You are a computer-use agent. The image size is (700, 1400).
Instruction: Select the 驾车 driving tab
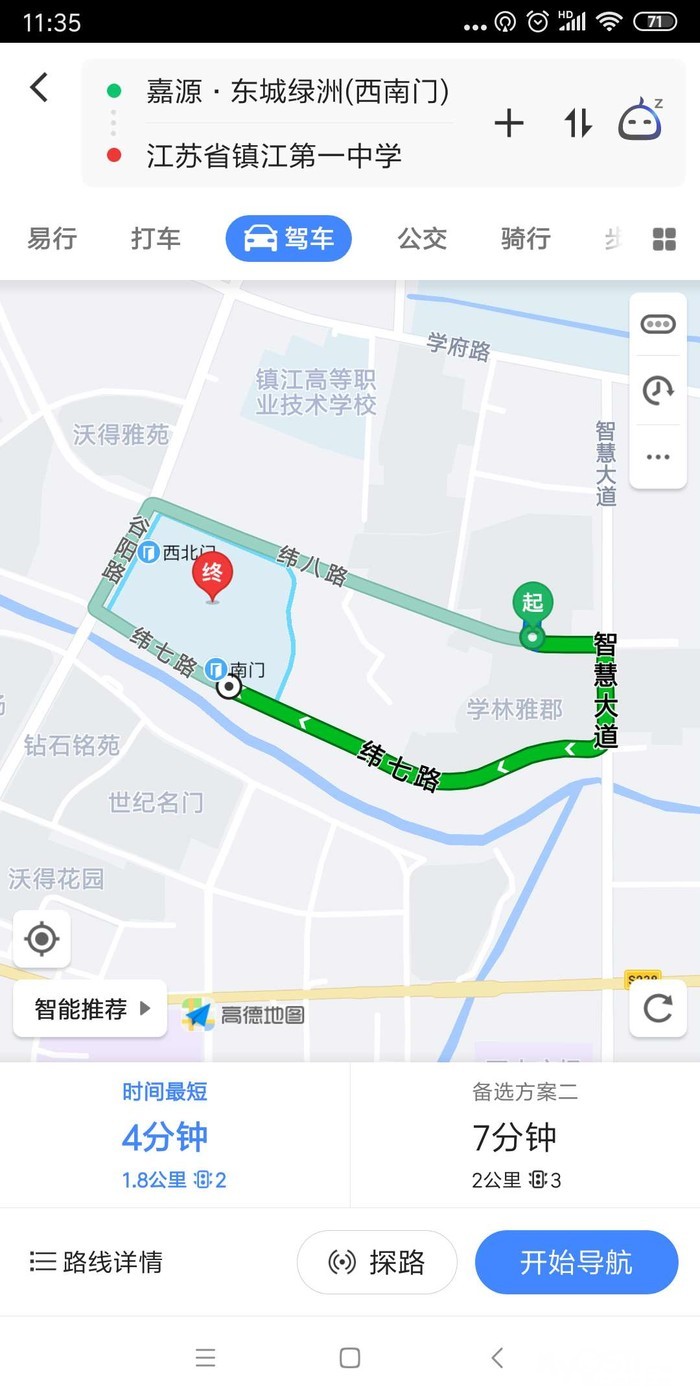[288, 239]
